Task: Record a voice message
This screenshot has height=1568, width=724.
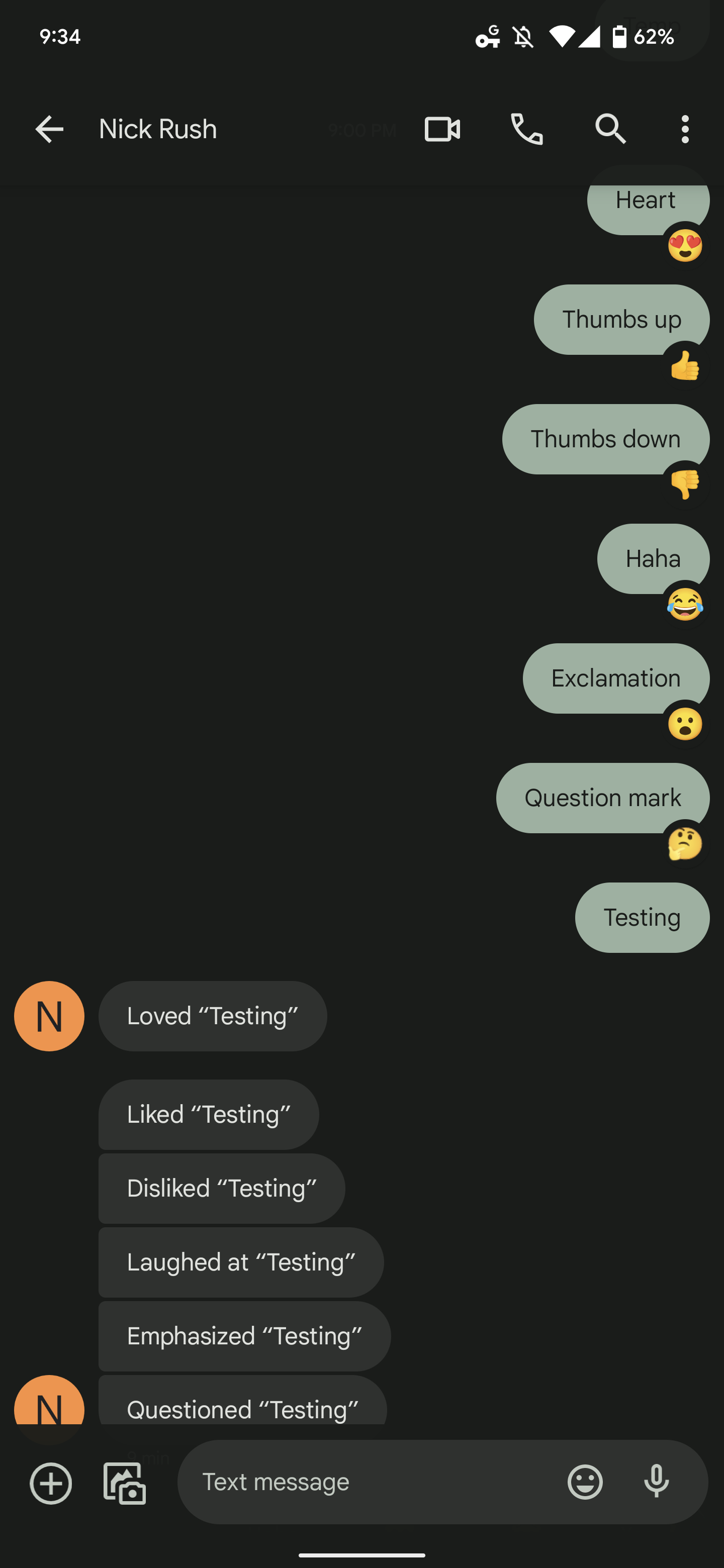Action: pyautogui.click(x=657, y=1482)
